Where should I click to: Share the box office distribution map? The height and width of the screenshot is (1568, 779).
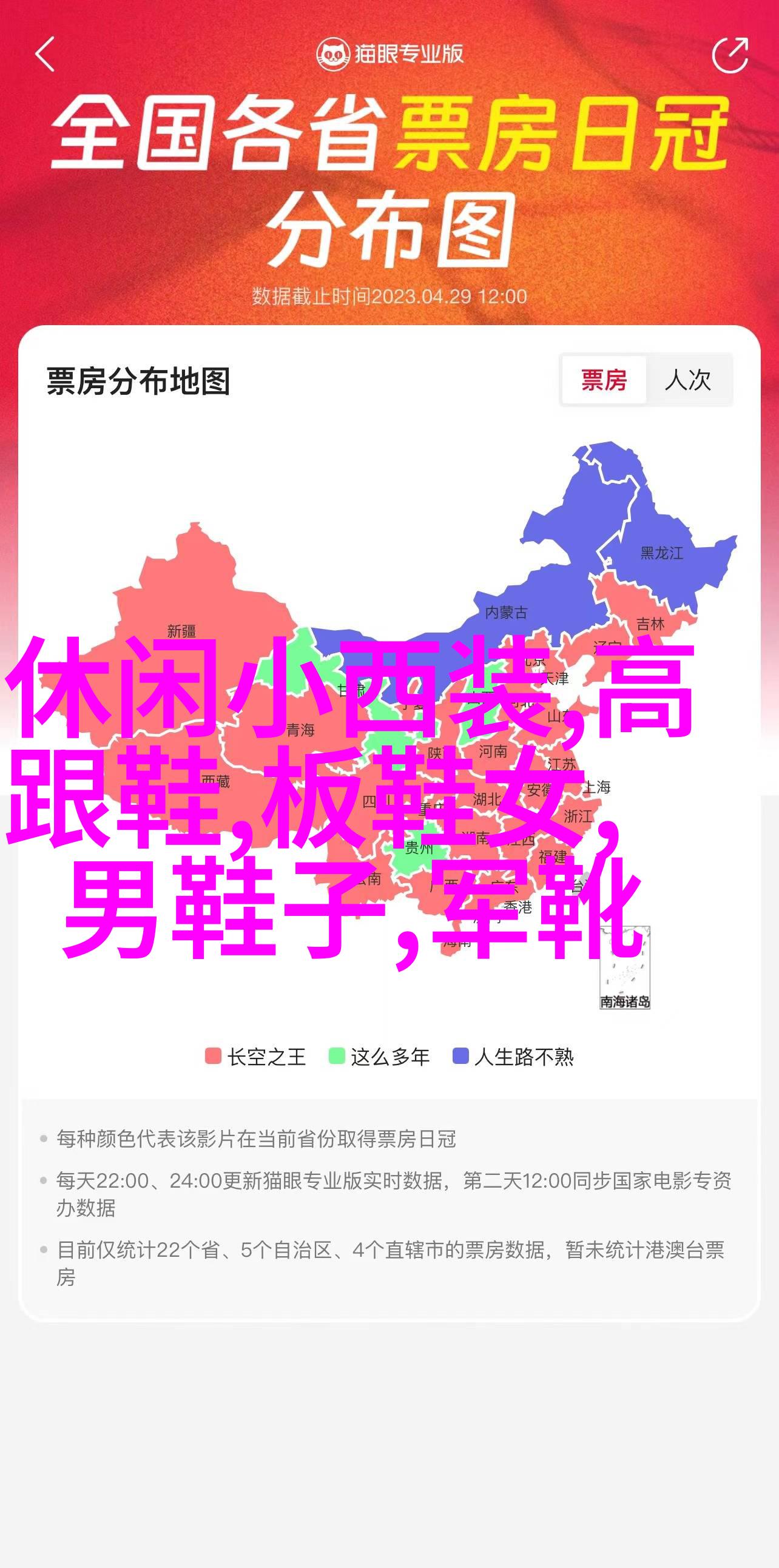pyautogui.click(x=730, y=55)
